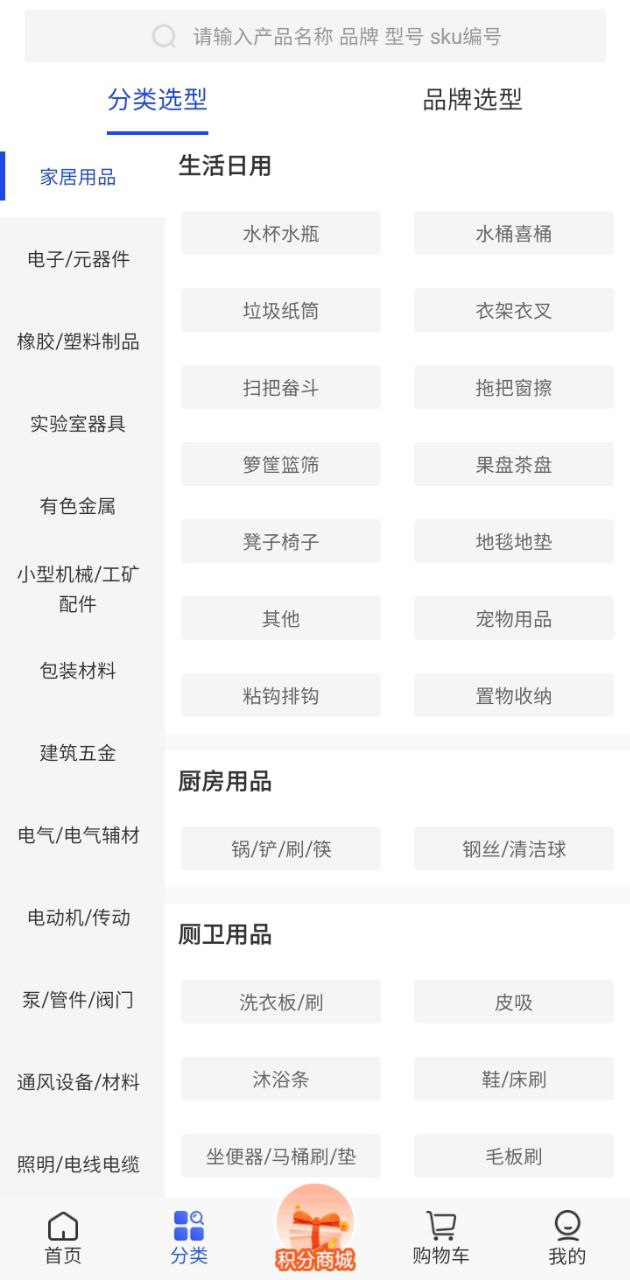Open the 购物车 shopping cart
Screen dimensions: 630x1280
click(x=441, y=1239)
